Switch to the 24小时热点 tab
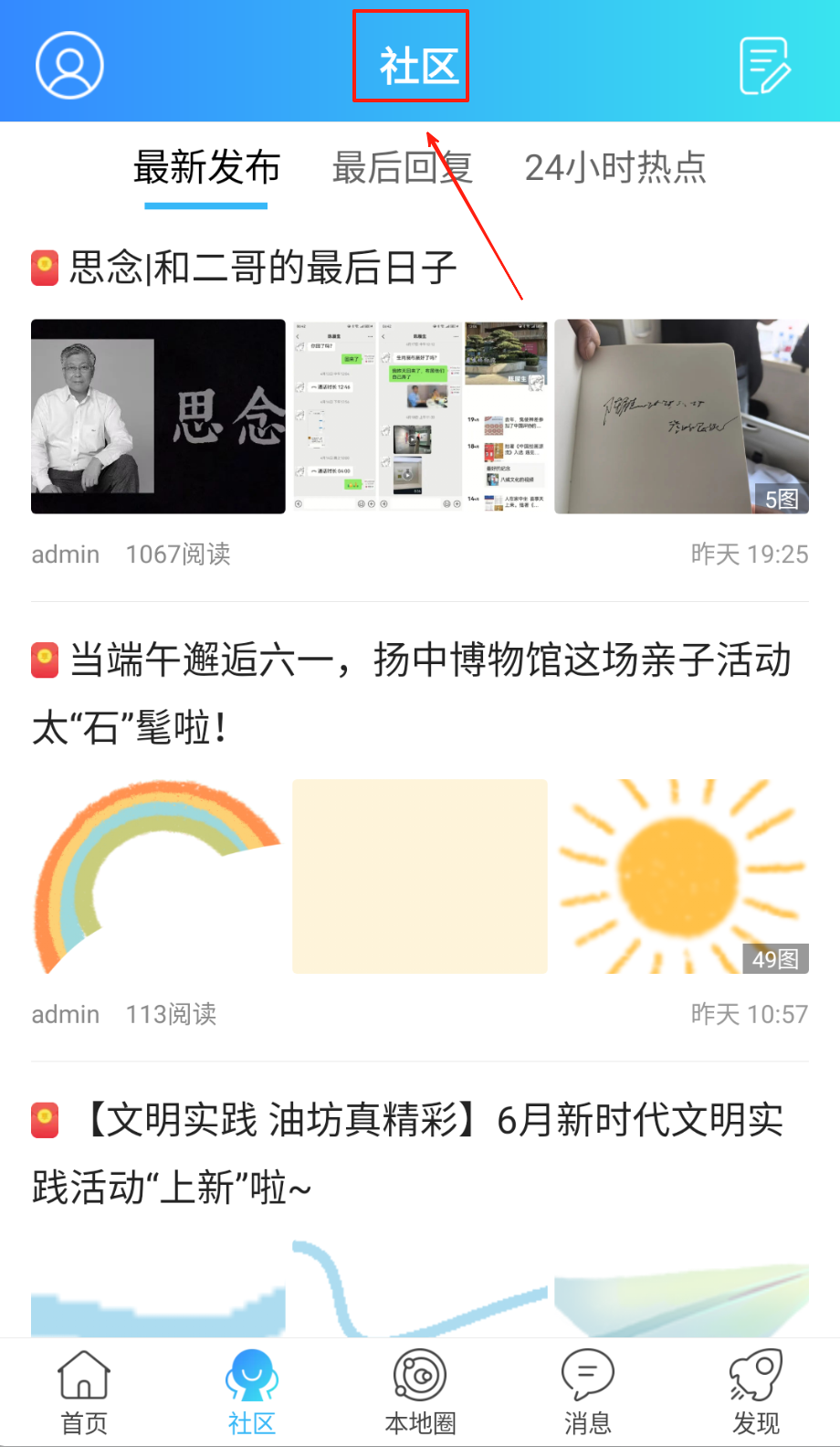This screenshot has width=840, height=1447. 614,168
